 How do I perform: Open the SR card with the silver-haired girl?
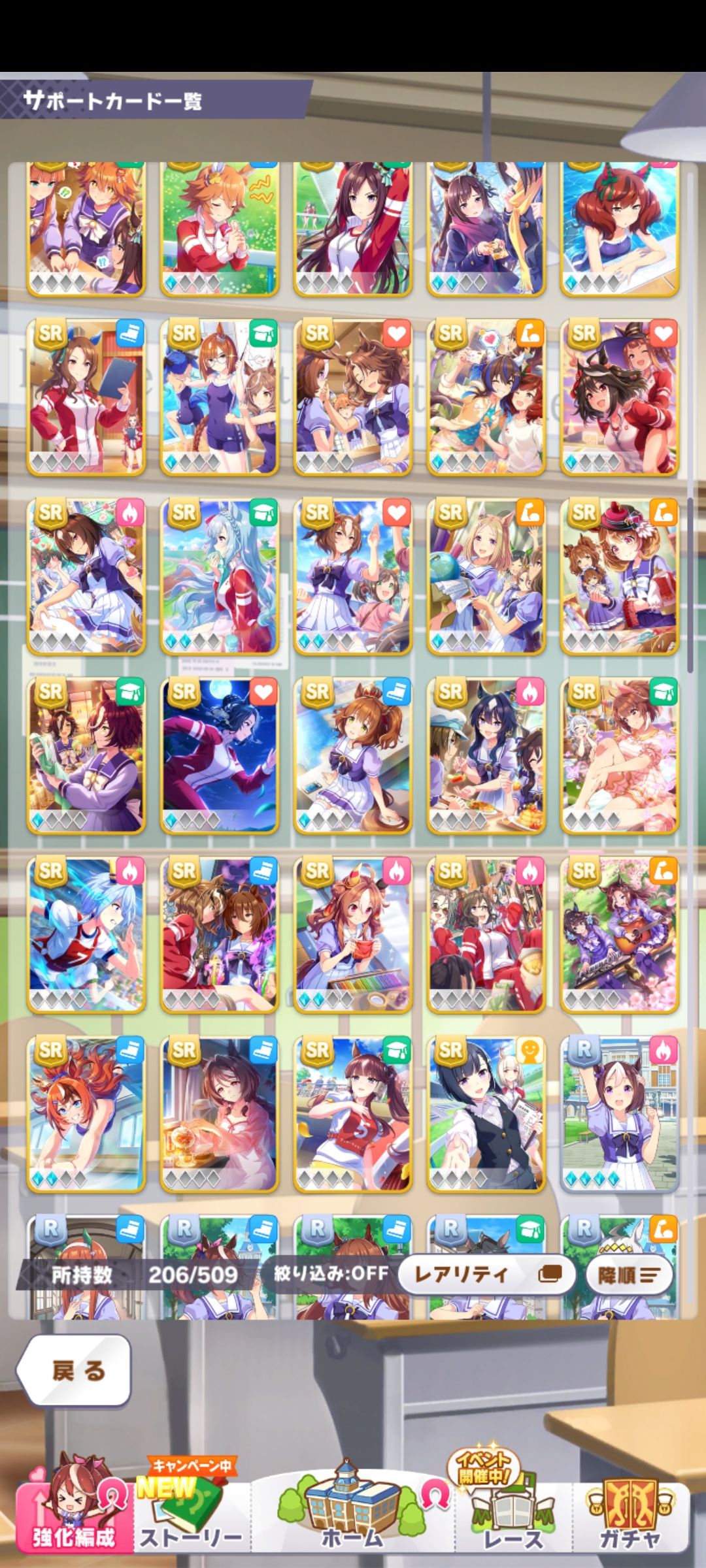[x=220, y=576]
